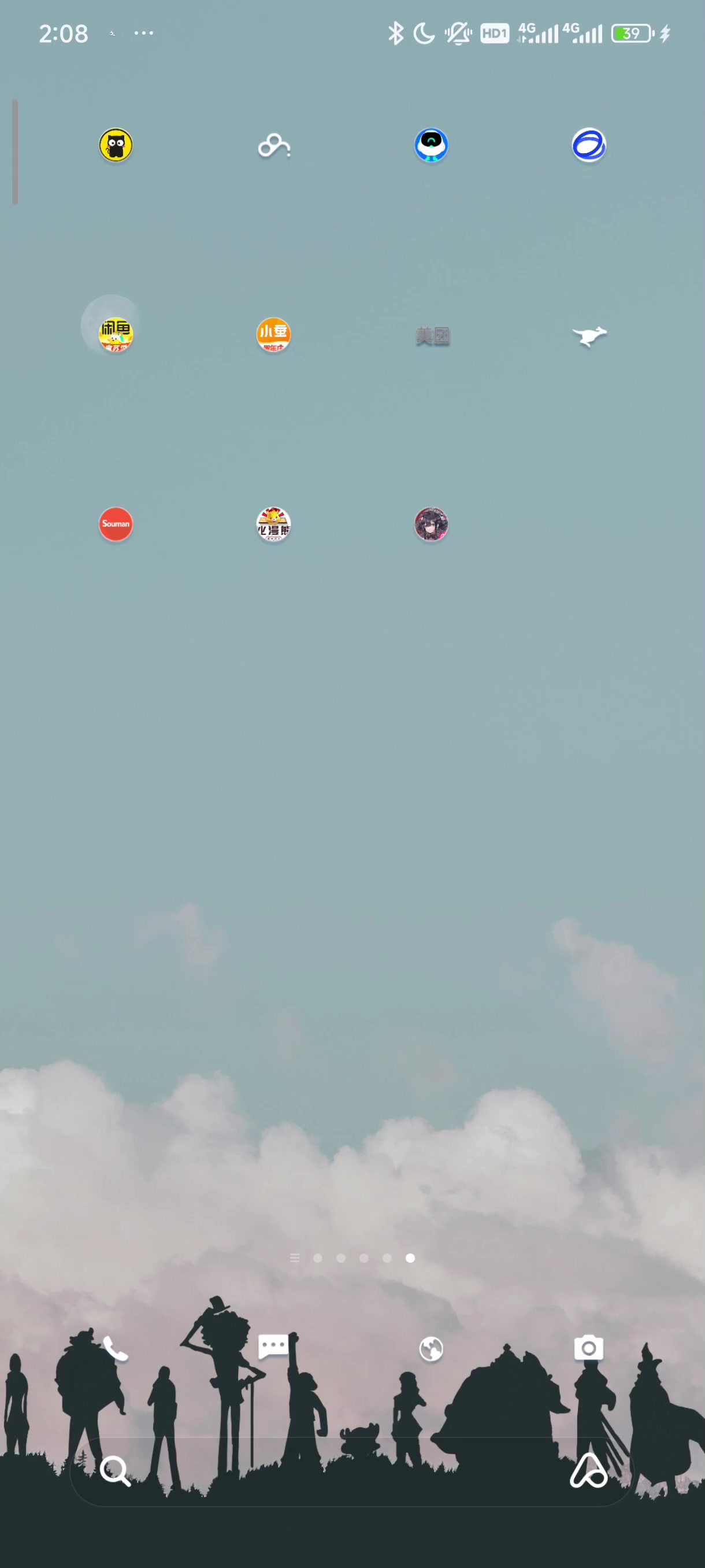Open the anime girl avatar app
This screenshot has height=1568, width=705.
[431, 524]
